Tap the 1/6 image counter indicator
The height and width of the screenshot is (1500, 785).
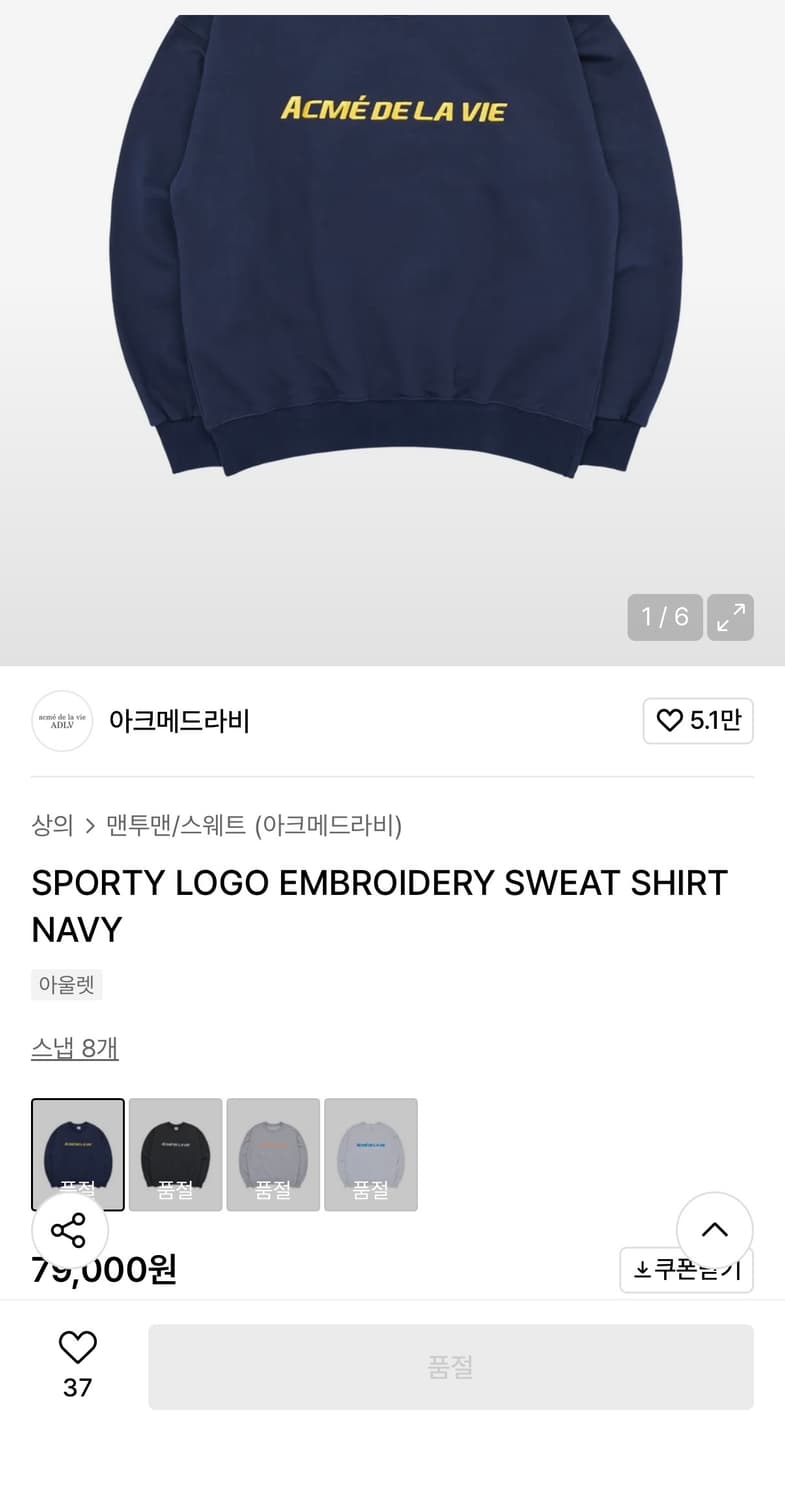(664, 617)
